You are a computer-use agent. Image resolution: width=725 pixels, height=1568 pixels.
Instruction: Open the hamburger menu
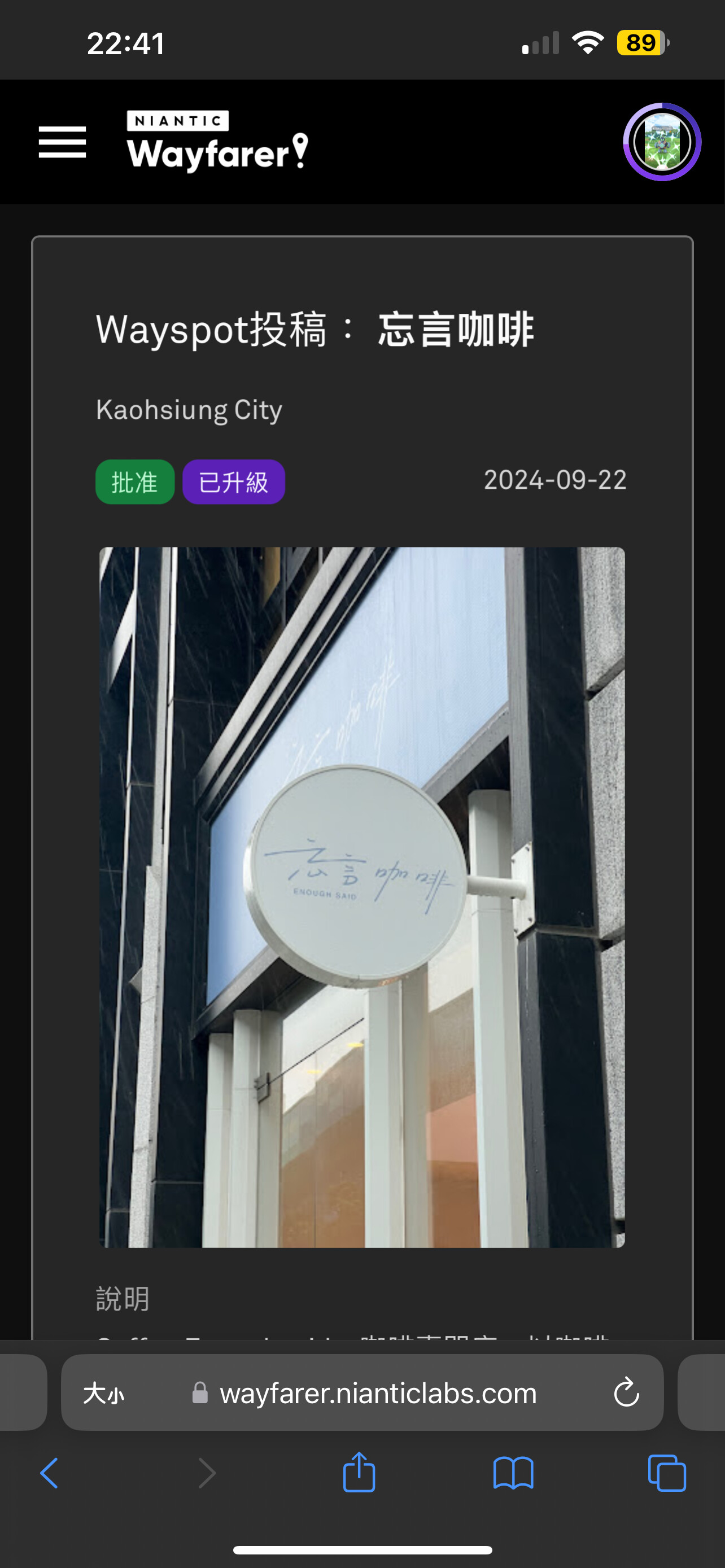[x=62, y=142]
